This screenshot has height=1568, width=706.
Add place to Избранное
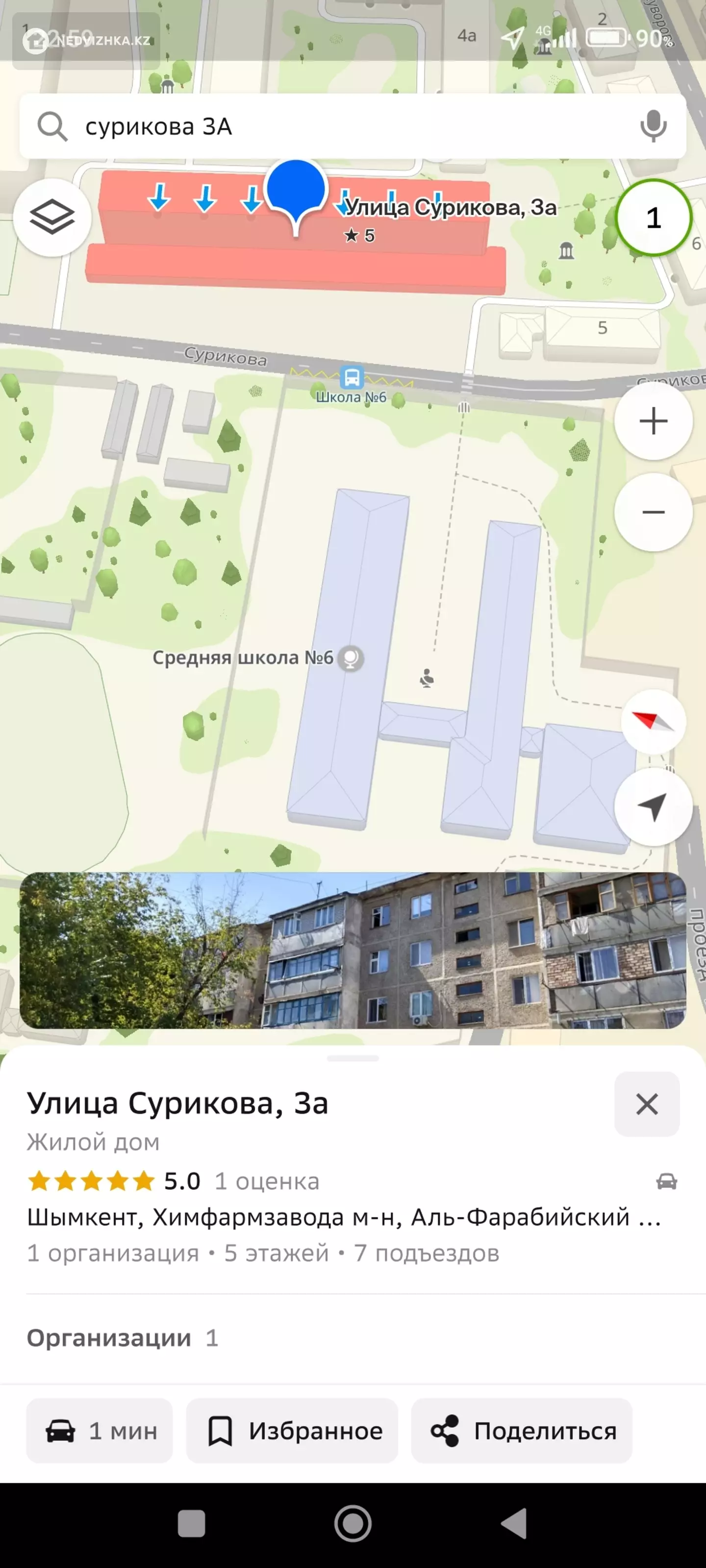pos(292,1430)
